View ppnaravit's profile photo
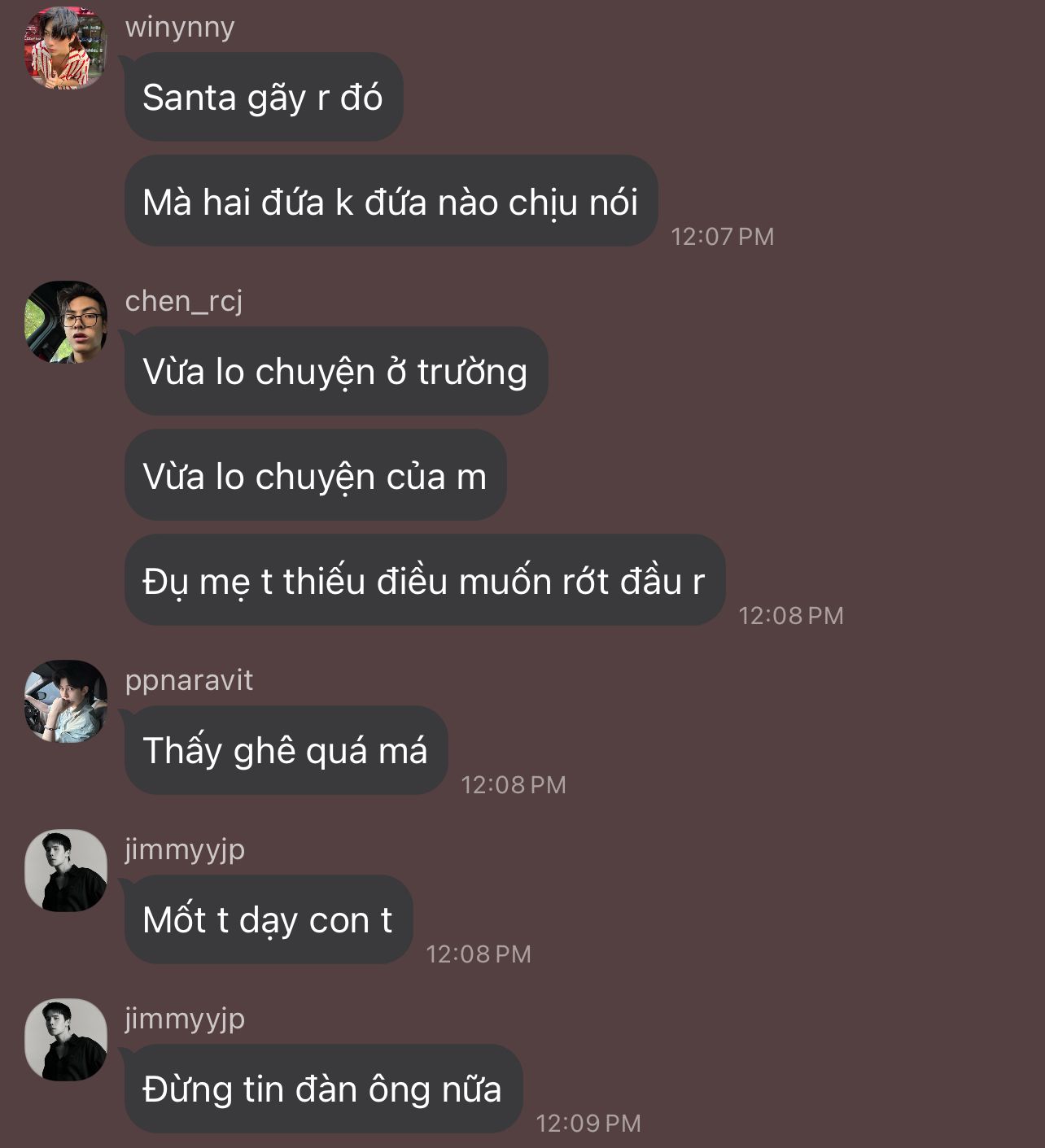 tap(66, 701)
